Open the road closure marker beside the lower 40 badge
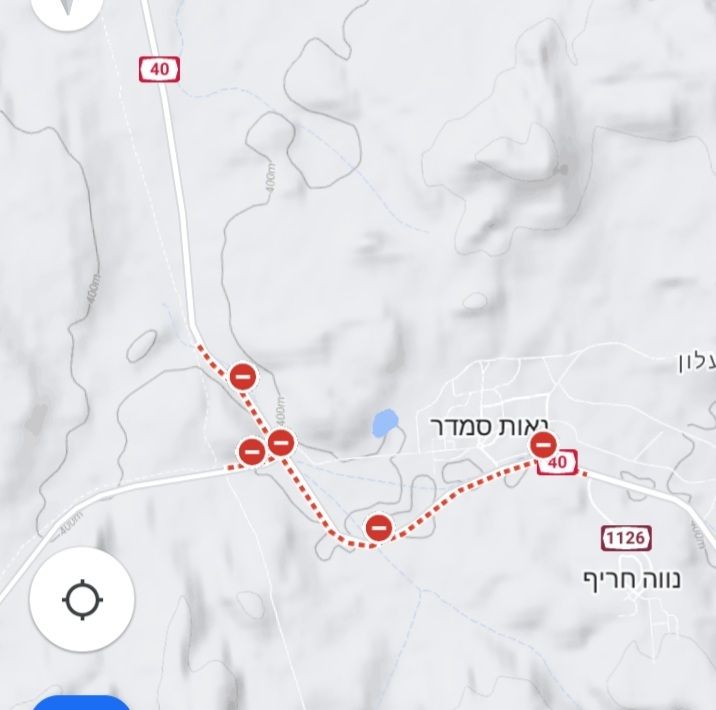This screenshot has width=716, height=710. pos(542,445)
